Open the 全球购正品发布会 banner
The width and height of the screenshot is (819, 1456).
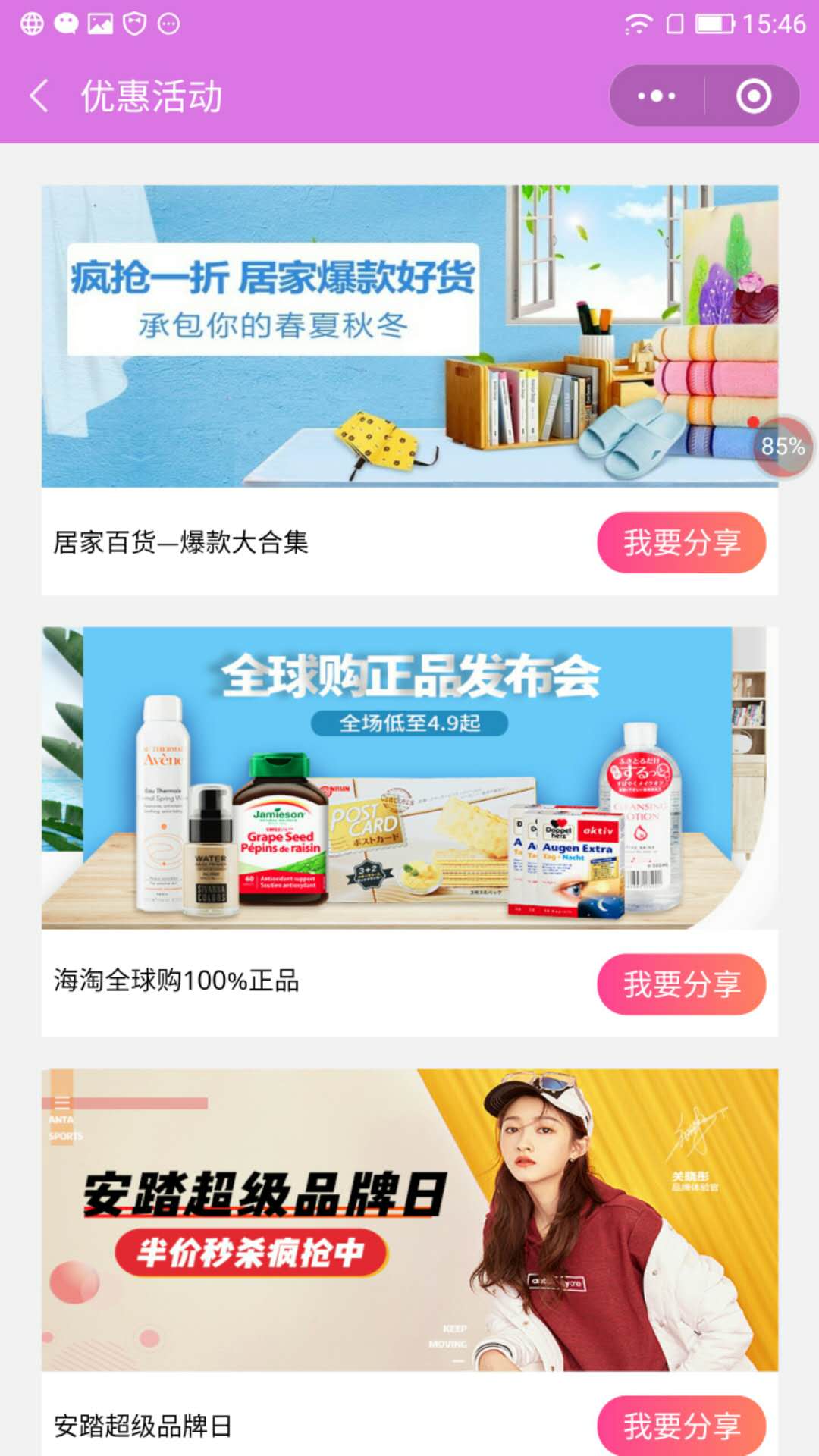tap(409, 777)
